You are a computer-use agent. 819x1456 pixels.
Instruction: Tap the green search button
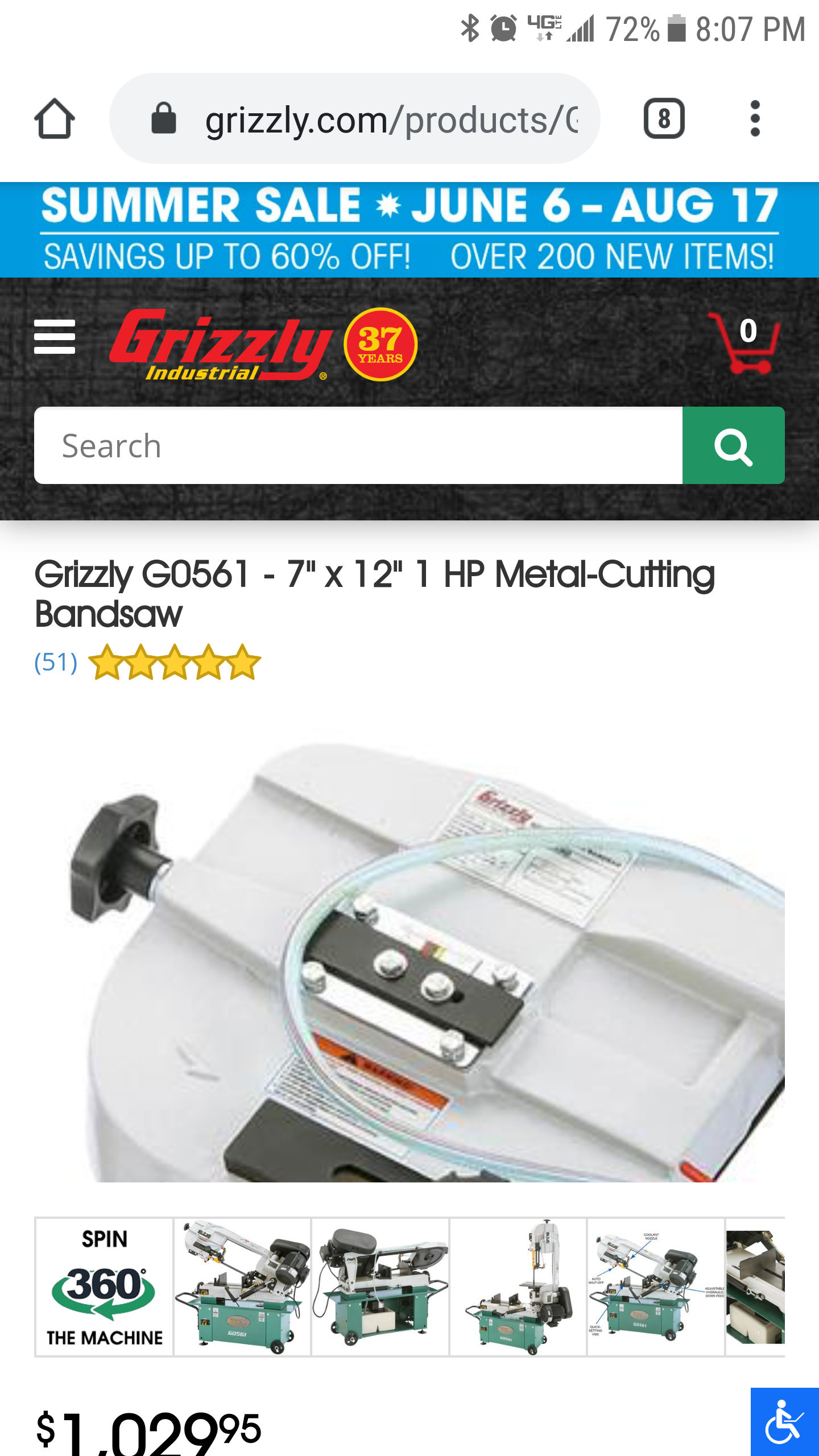point(733,445)
